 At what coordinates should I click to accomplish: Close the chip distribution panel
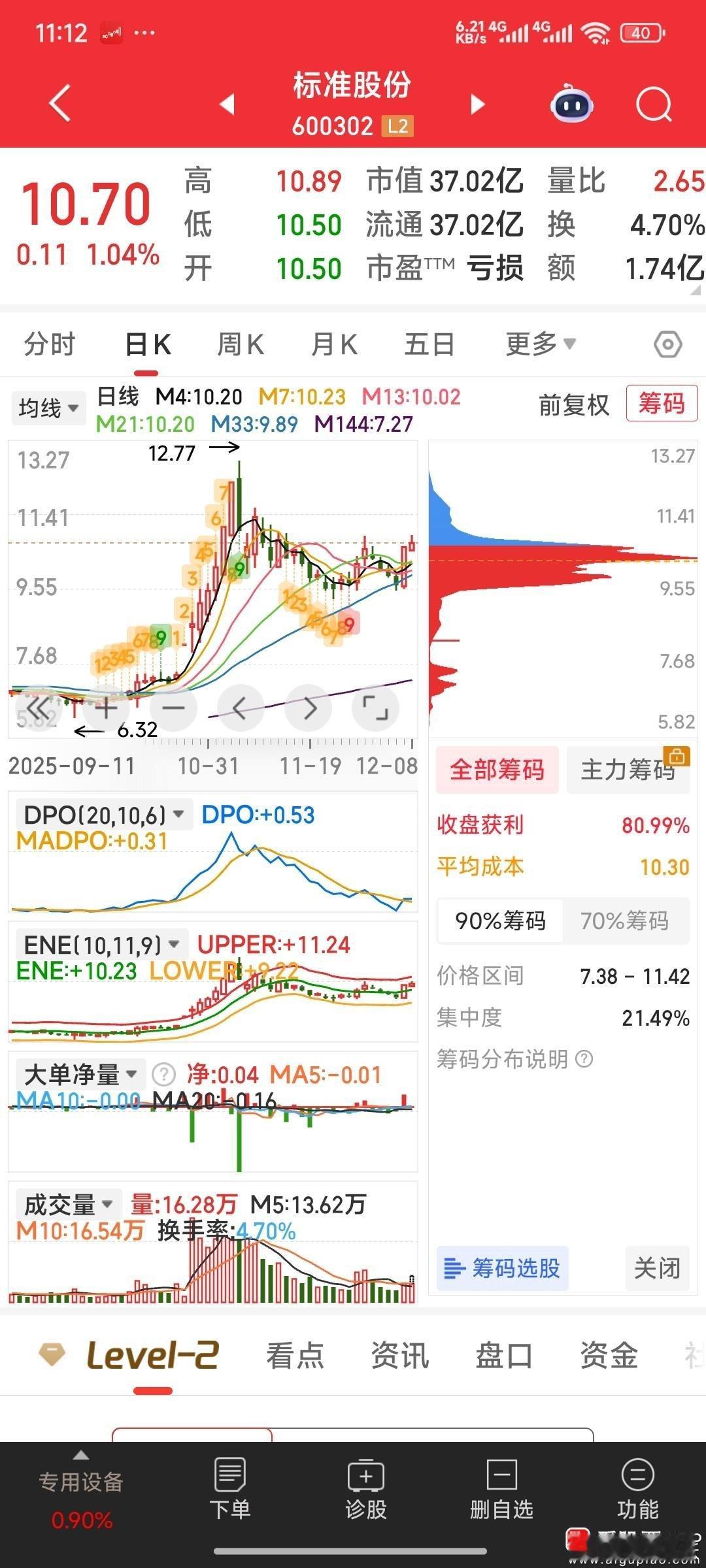[657, 1268]
